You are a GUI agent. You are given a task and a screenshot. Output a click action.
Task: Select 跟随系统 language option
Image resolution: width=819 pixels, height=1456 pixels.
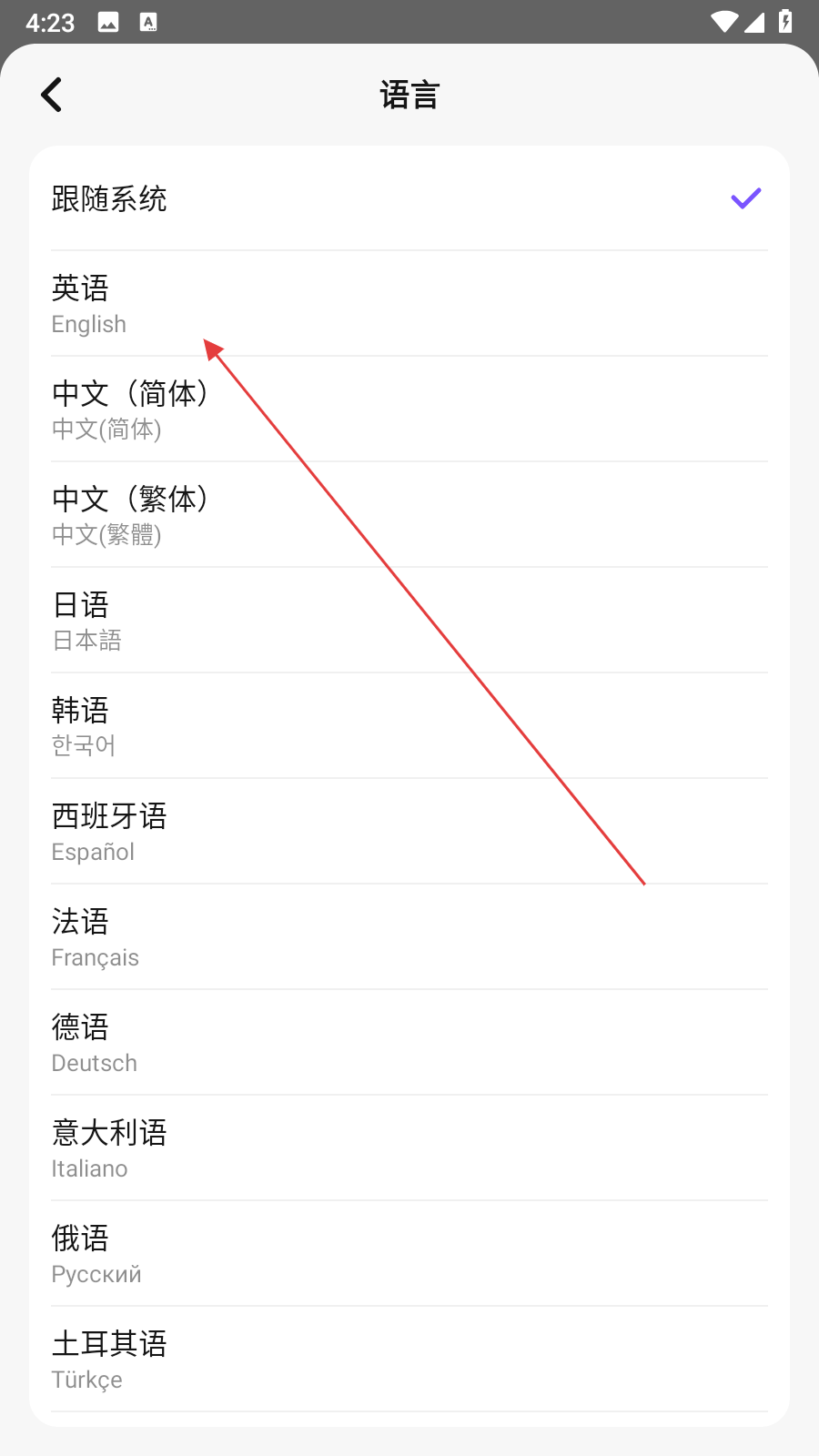pos(409,198)
